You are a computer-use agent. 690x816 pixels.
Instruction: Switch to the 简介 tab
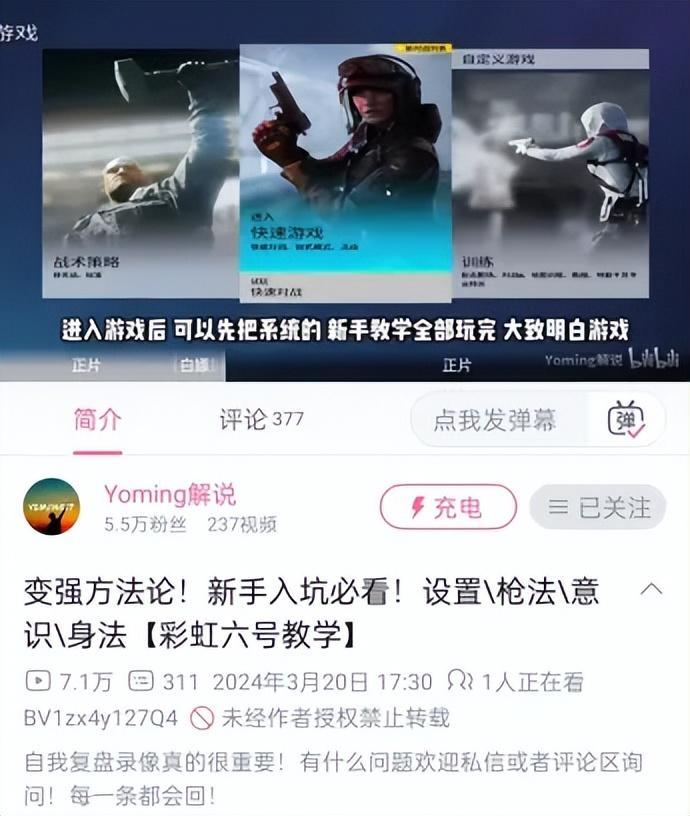click(97, 419)
